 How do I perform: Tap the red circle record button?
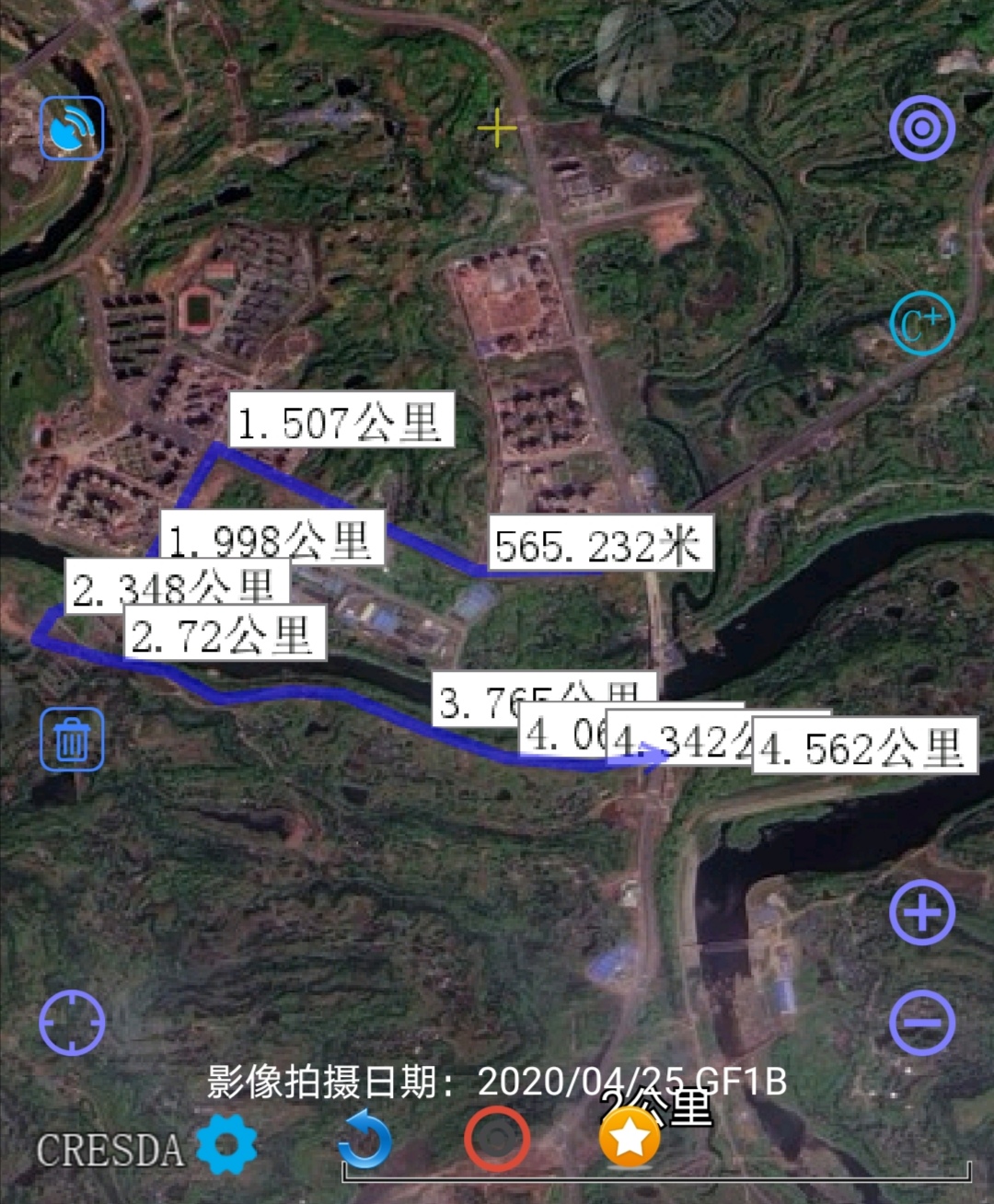click(x=497, y=1140)
